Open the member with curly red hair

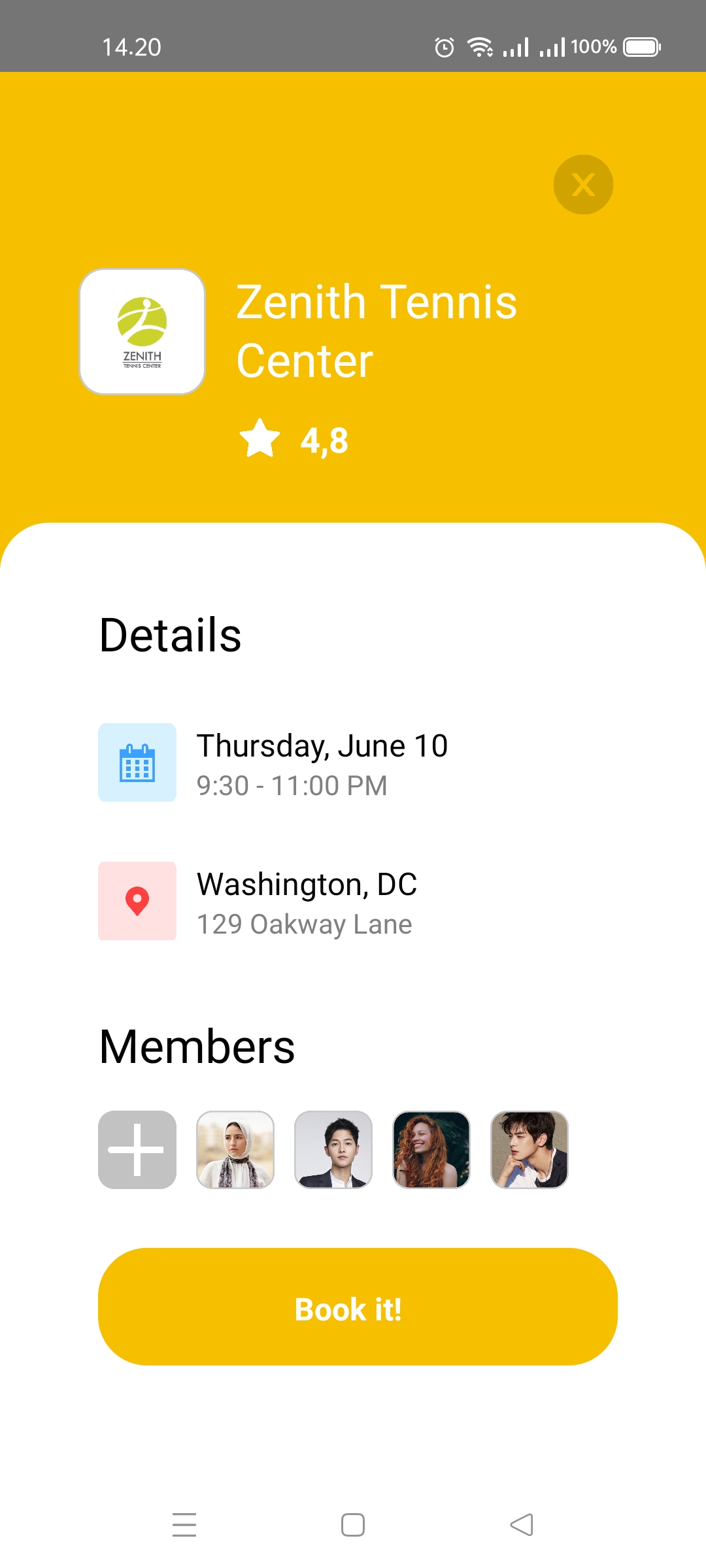tap(431, 1150)
